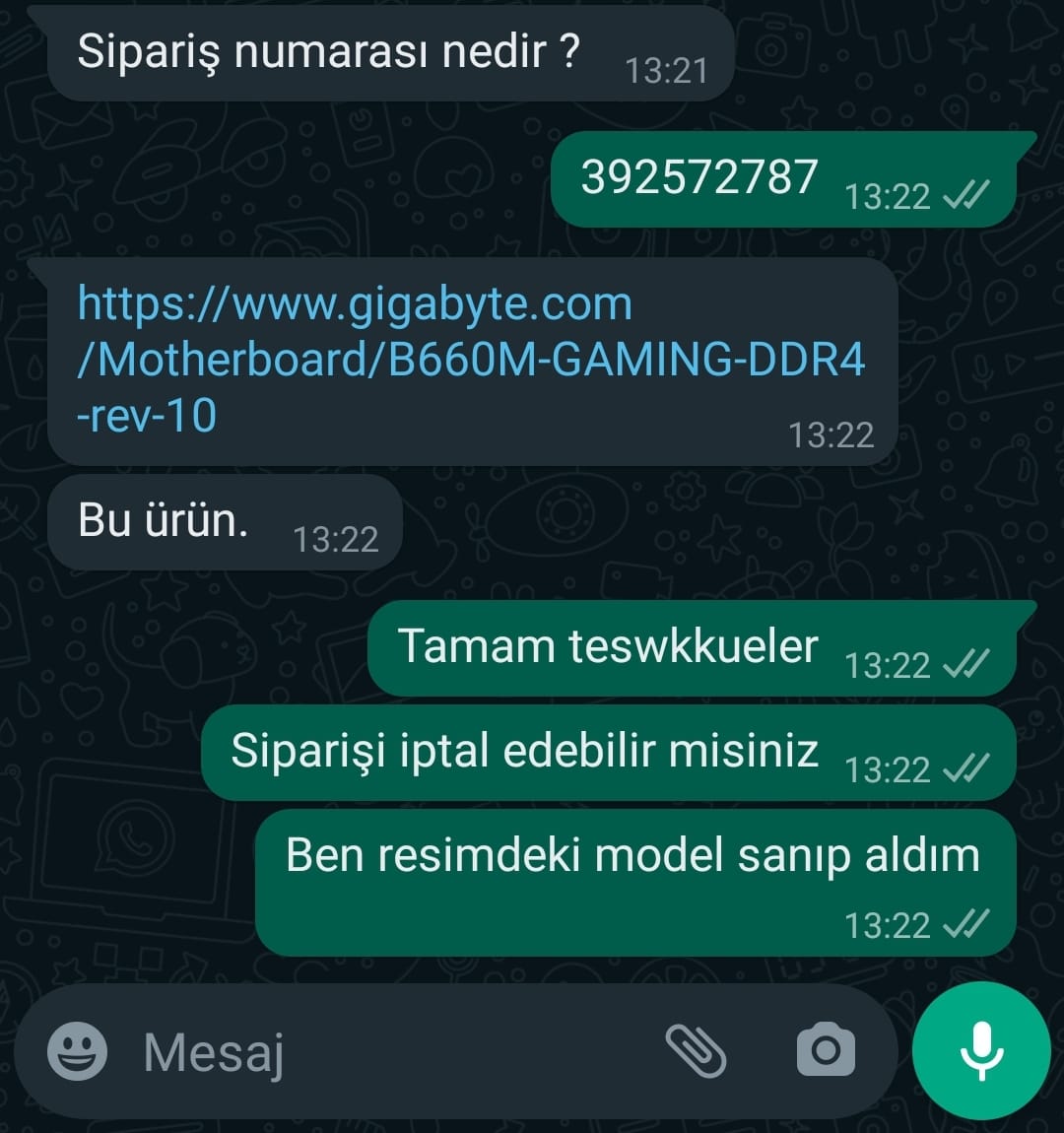This screenshot has width=1064, height=1133.
Task: Tap the paperclip attach icon
Action: point(696,1050)
